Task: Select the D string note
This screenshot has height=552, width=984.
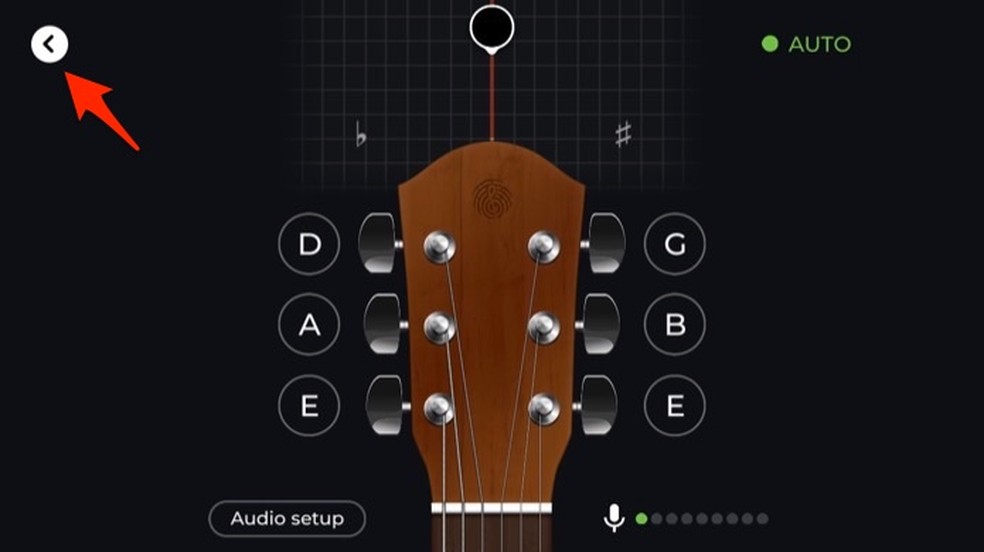Action: coord(309,244)
